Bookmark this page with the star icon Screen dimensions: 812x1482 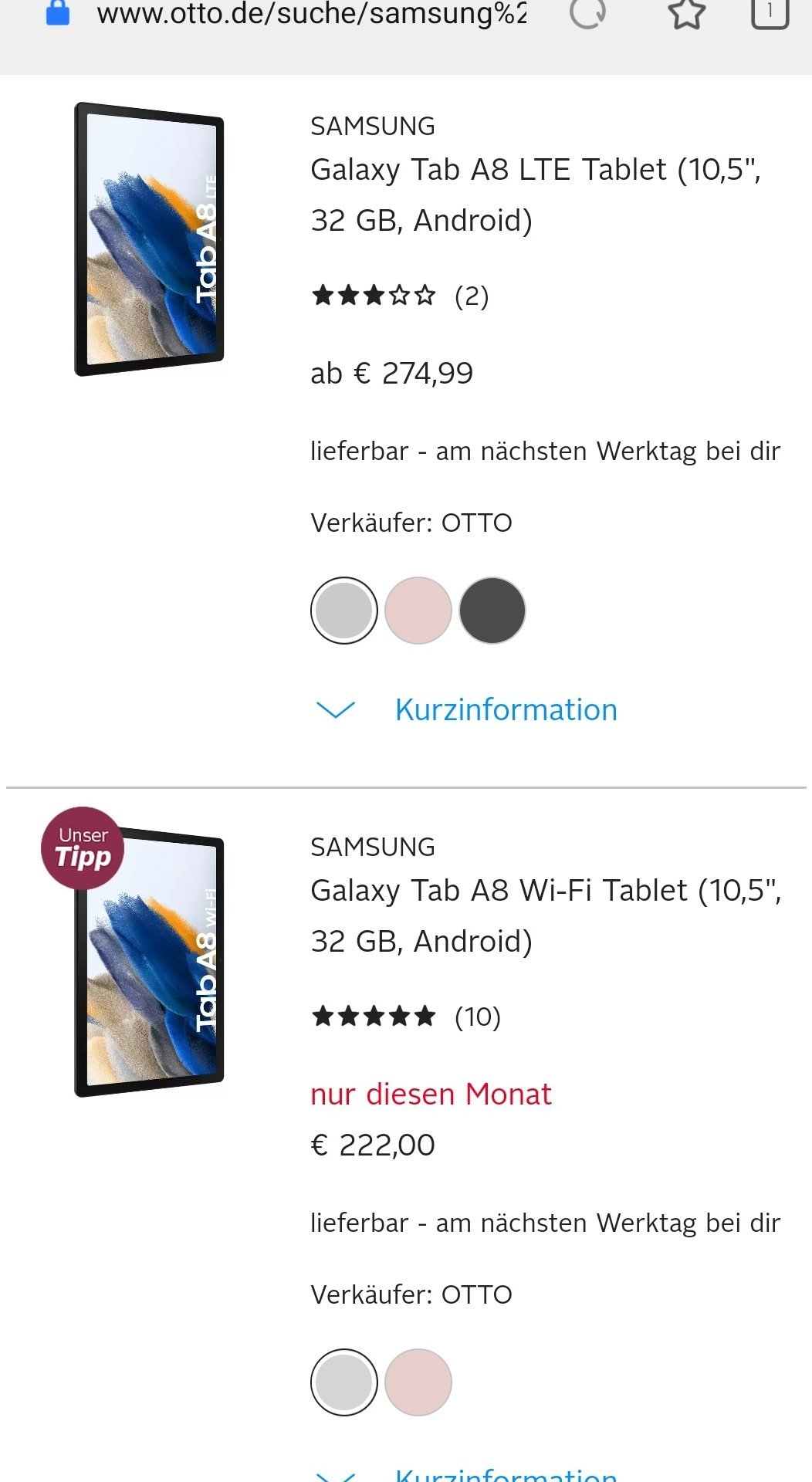[686, 13]
